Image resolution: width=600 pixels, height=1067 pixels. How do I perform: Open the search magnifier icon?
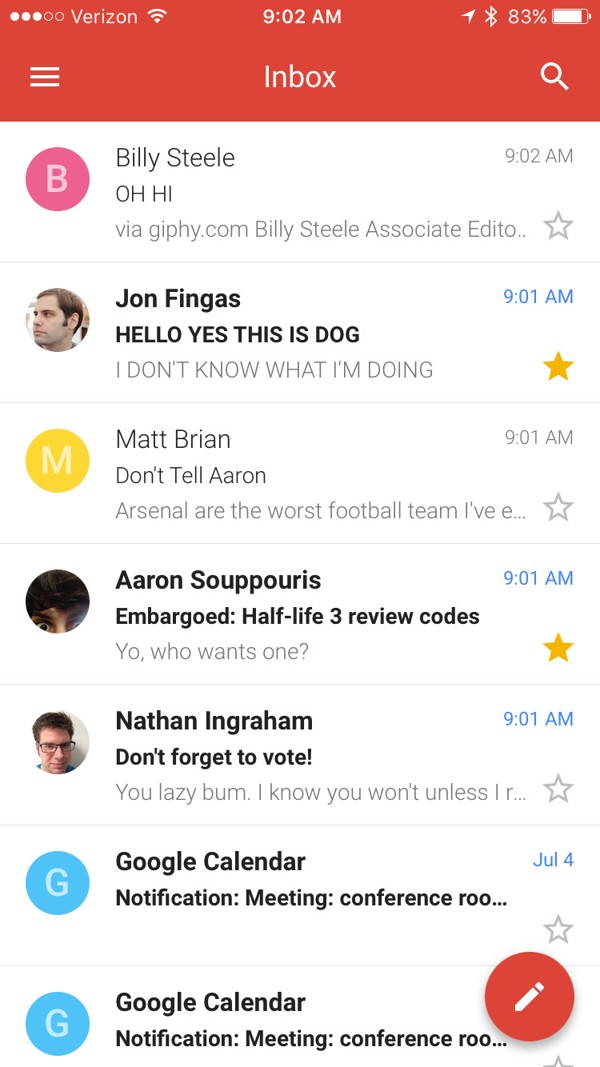[554, 77]
